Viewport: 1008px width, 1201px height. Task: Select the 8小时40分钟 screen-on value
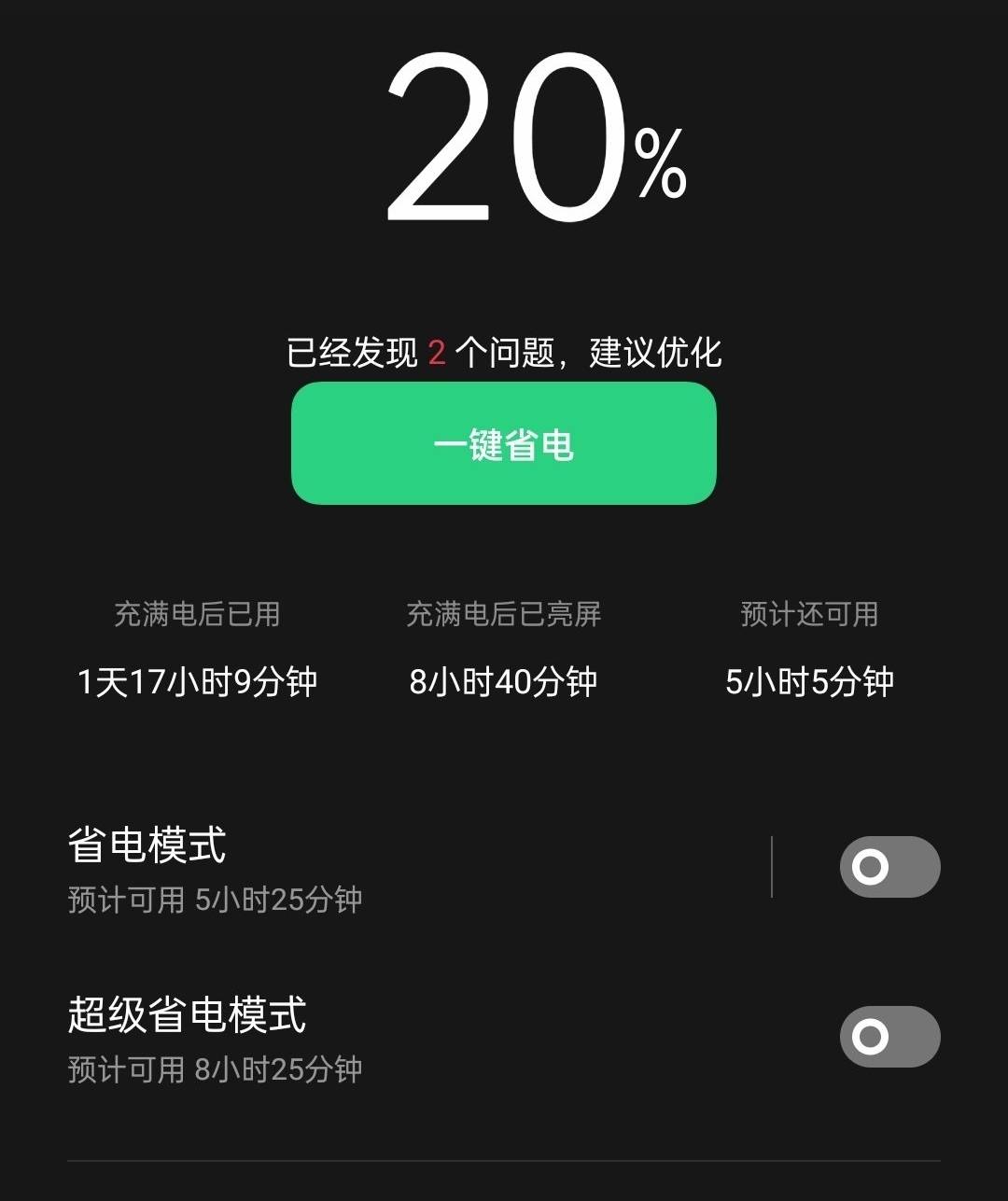pyautogui.click(x=503, y=682)
